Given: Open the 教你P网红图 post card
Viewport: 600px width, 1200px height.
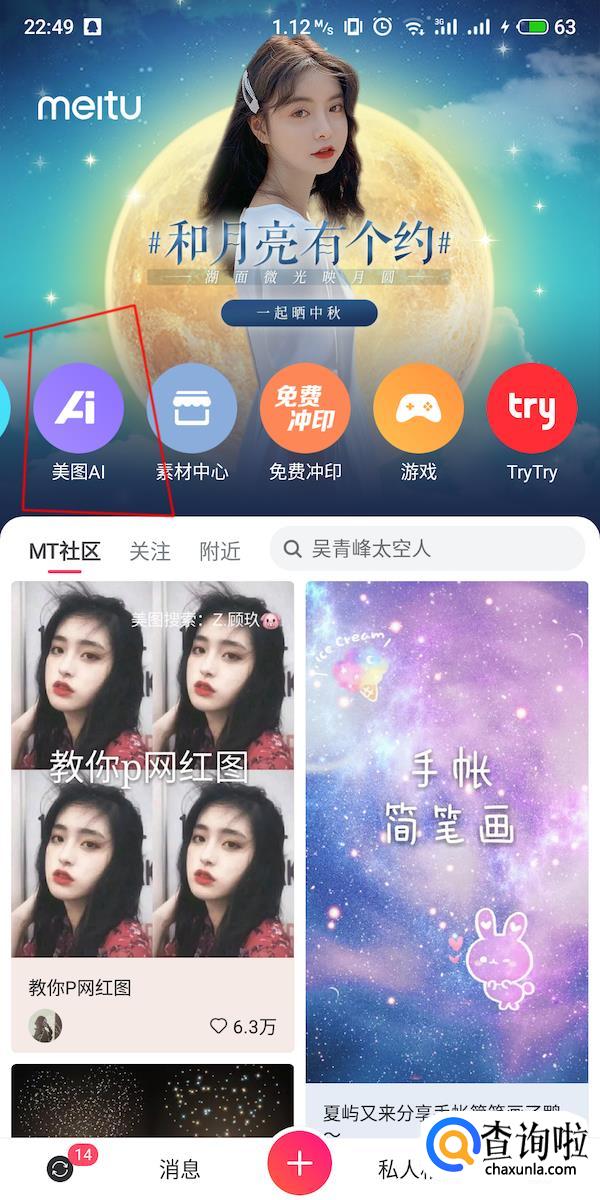Looking at the screenshot, I should click(x=153, y=816).
